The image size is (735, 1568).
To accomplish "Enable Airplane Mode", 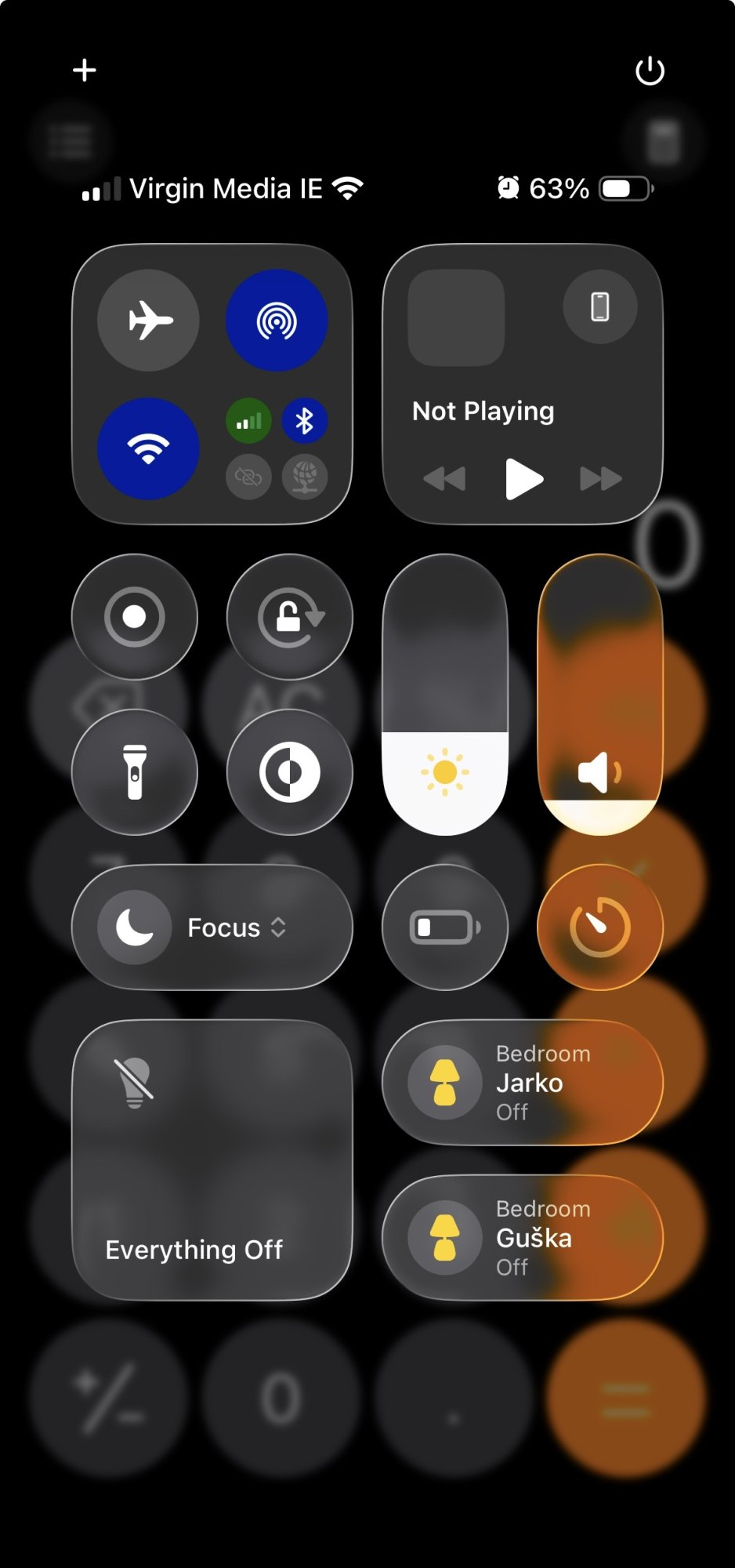I will (148, 320).
